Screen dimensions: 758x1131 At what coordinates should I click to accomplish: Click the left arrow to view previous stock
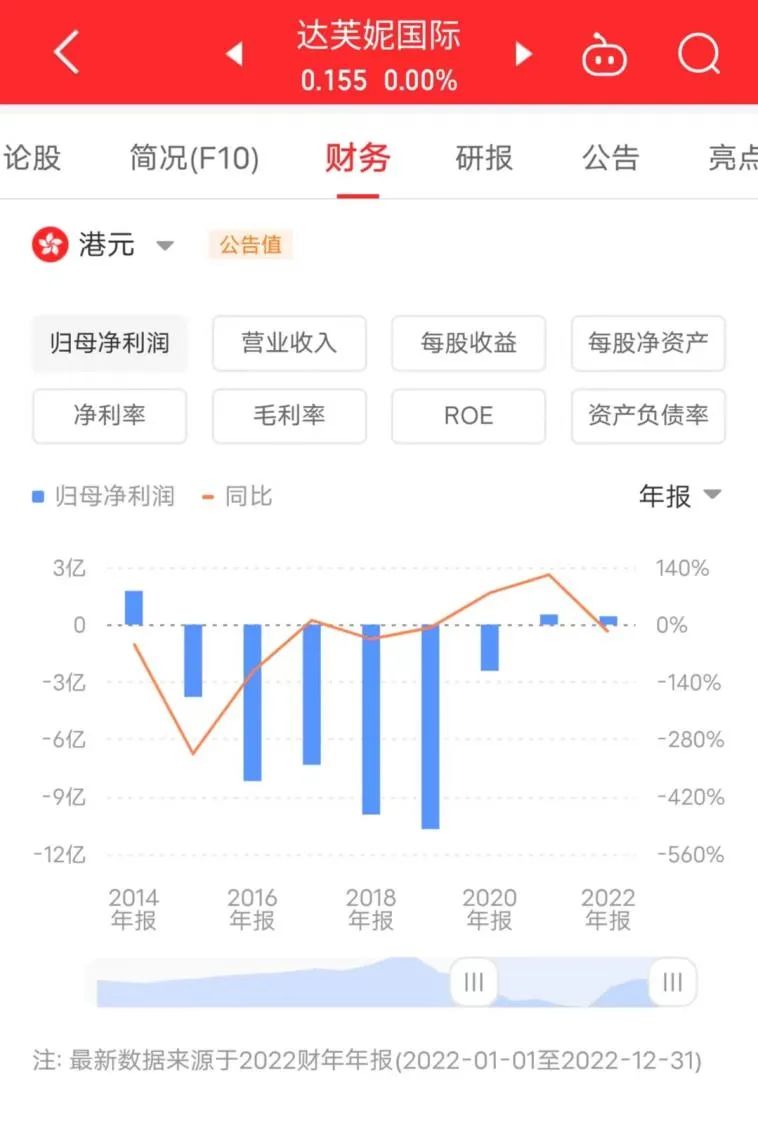pos(235,55)
